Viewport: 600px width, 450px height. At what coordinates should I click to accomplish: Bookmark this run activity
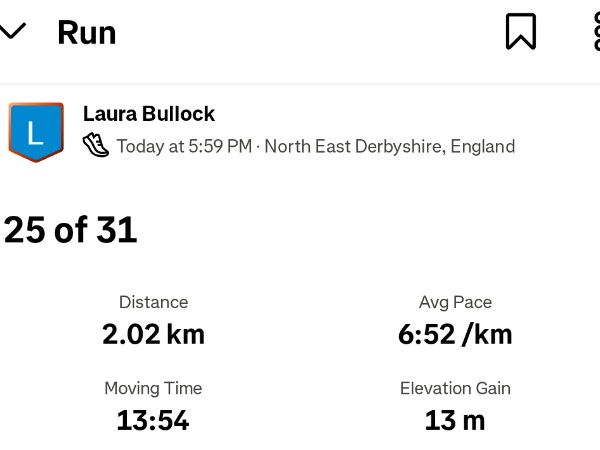[x=520, y=32]
